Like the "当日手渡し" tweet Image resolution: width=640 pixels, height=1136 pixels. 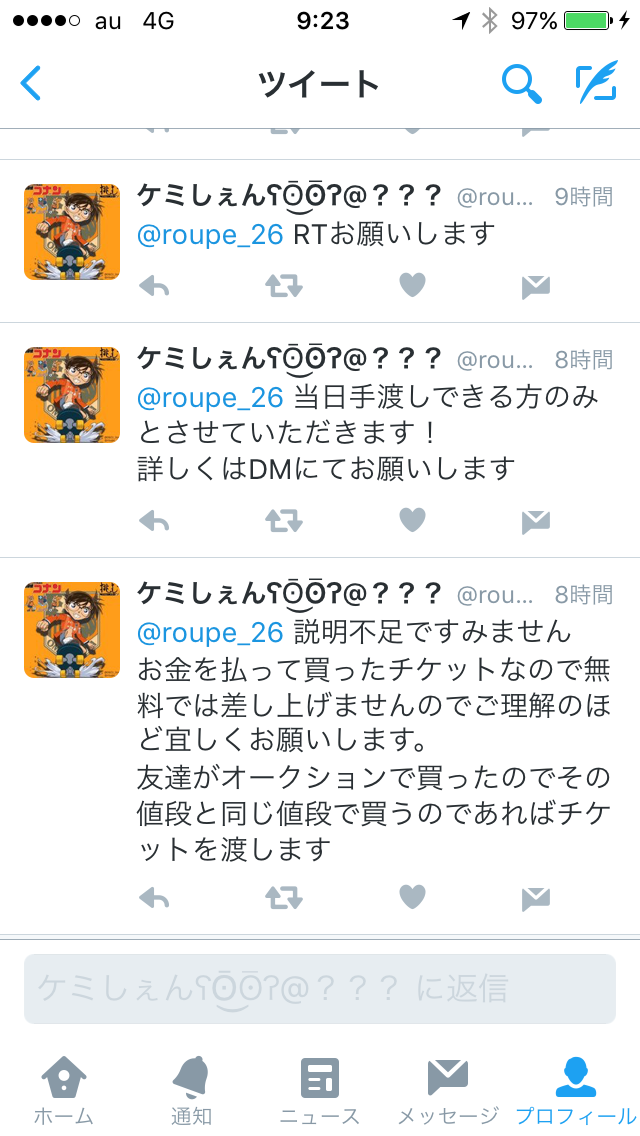412,521
